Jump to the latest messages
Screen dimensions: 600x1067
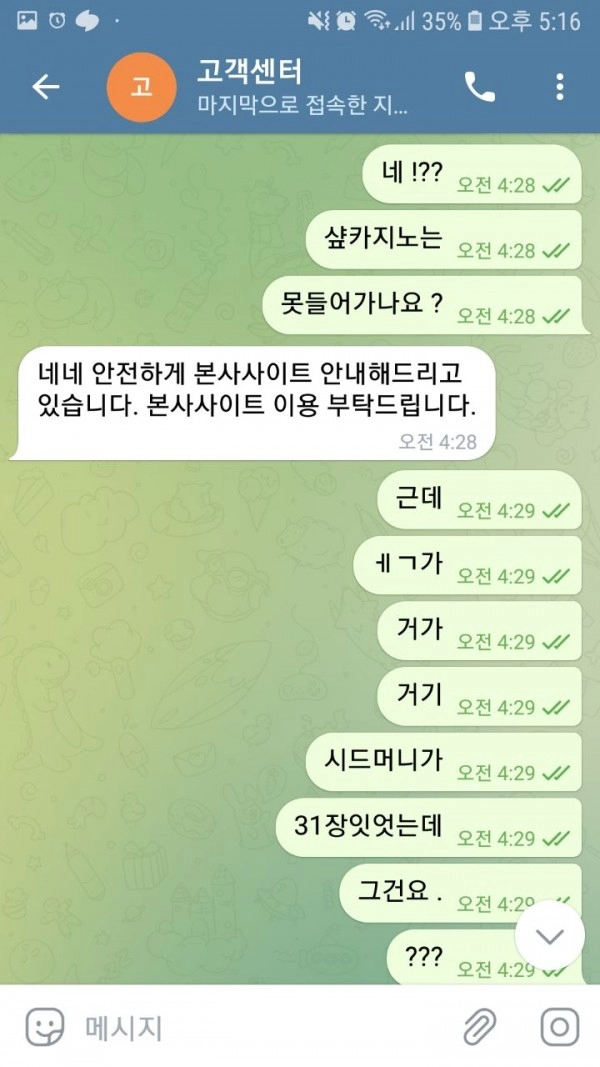click(549, 936)
